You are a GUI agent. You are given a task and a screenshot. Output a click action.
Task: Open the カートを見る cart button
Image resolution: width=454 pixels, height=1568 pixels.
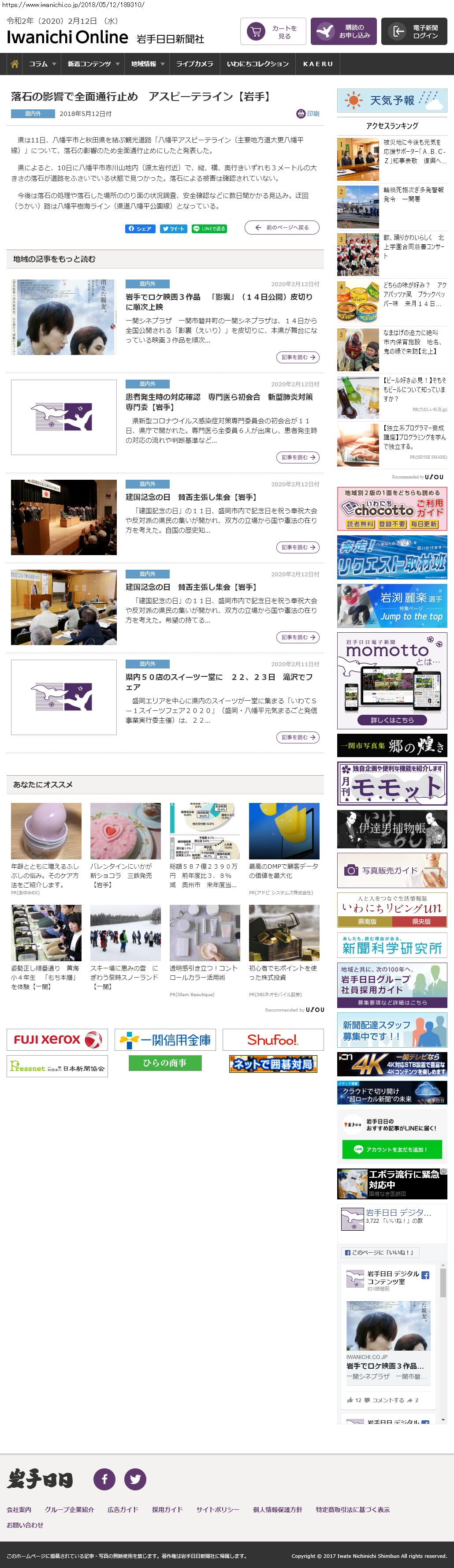[x=273, y=32]
